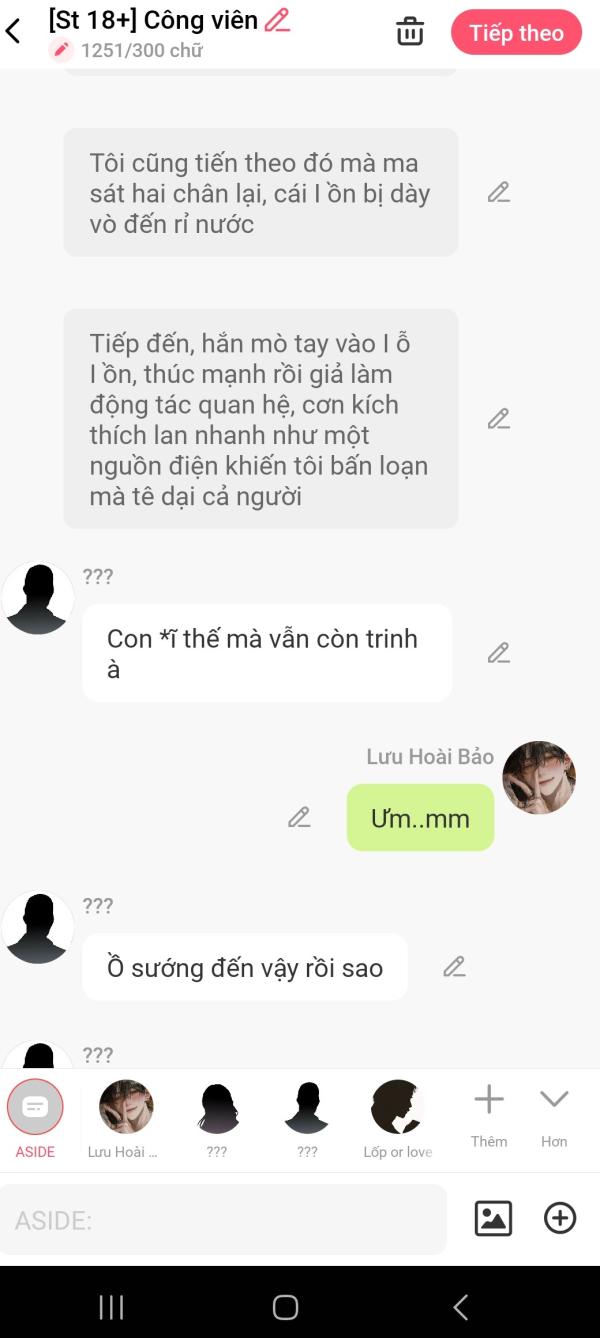
Task: Edit the message starting with "Tôi cũng tiến"
Action: pyautogui.click(x=499, y=192)
